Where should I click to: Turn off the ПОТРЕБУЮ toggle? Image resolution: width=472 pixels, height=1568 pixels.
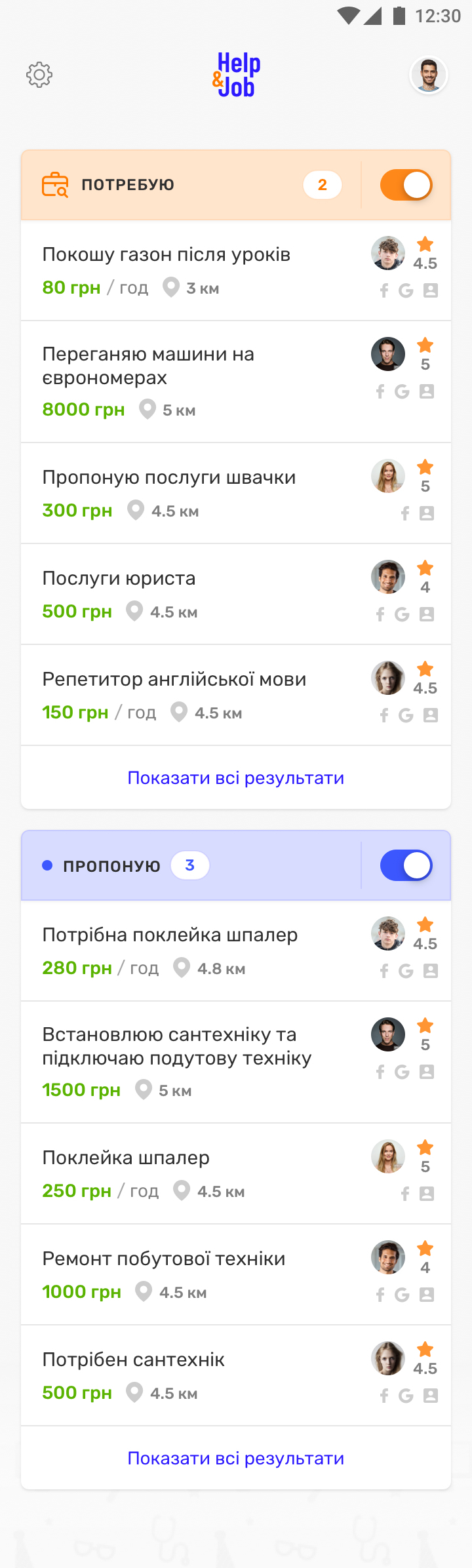[x=406, y=185]
